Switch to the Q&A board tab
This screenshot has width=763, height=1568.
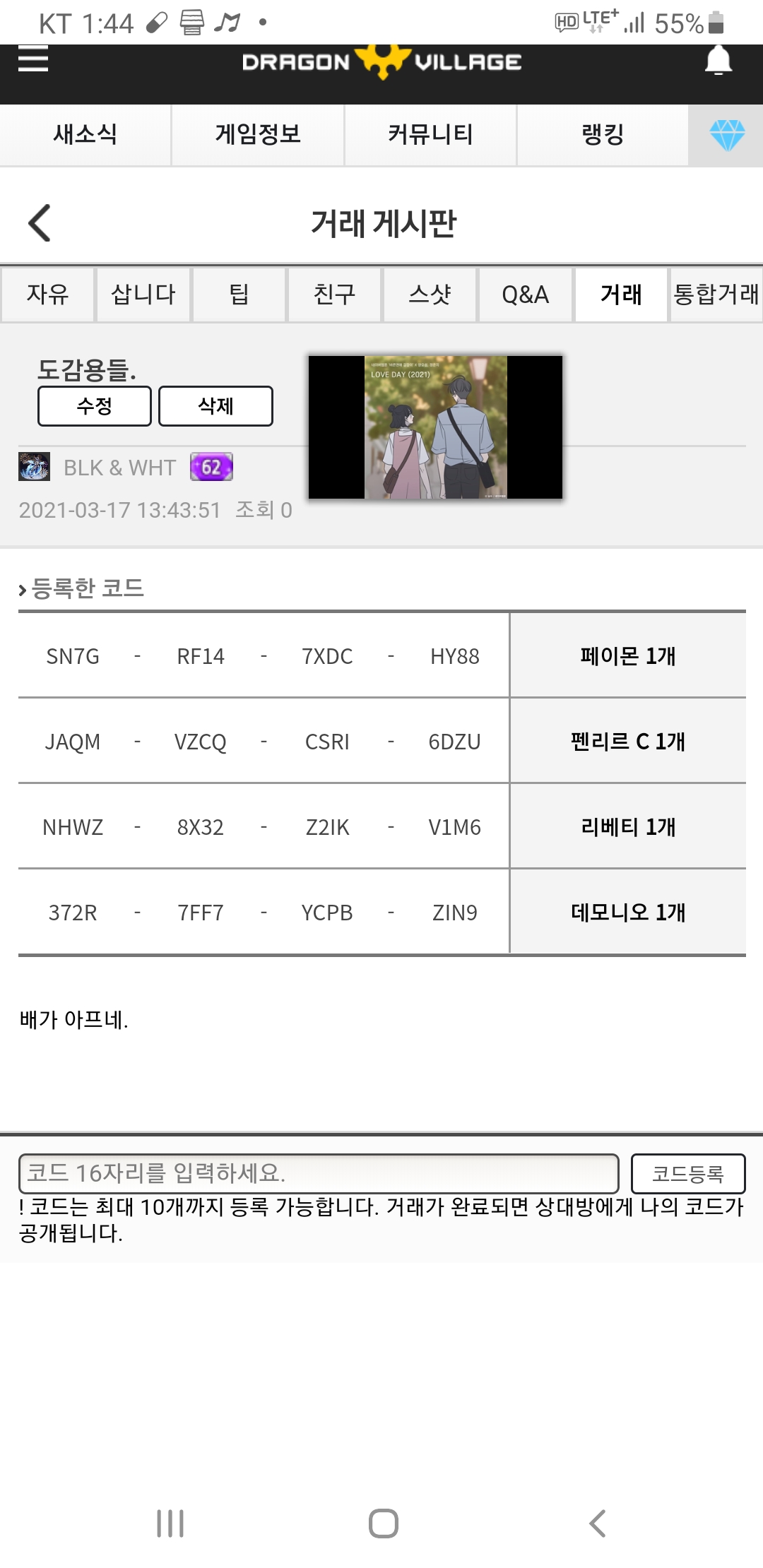coord(525,295)
